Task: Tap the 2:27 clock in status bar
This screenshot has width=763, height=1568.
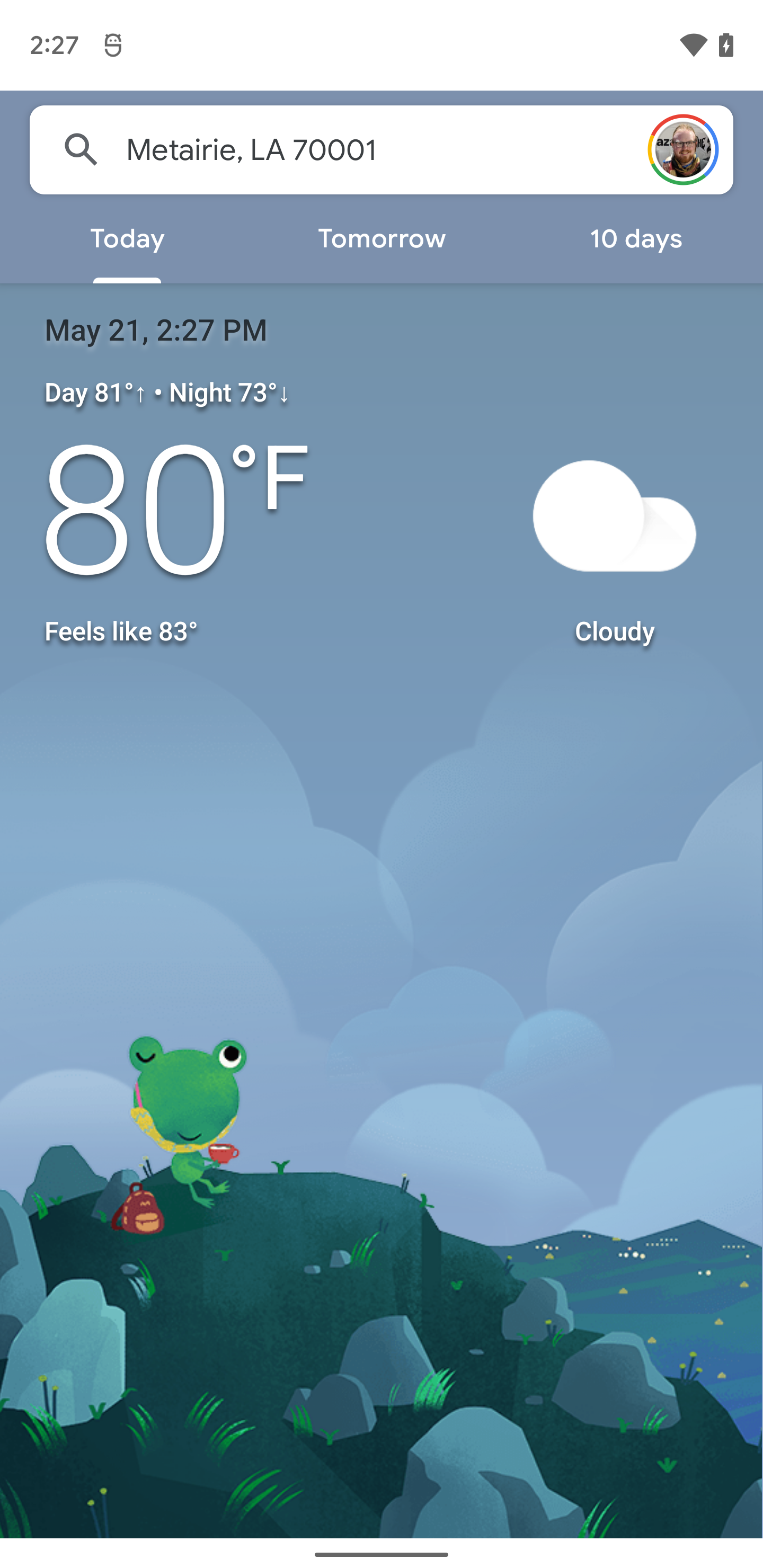Action: (55, 44)
